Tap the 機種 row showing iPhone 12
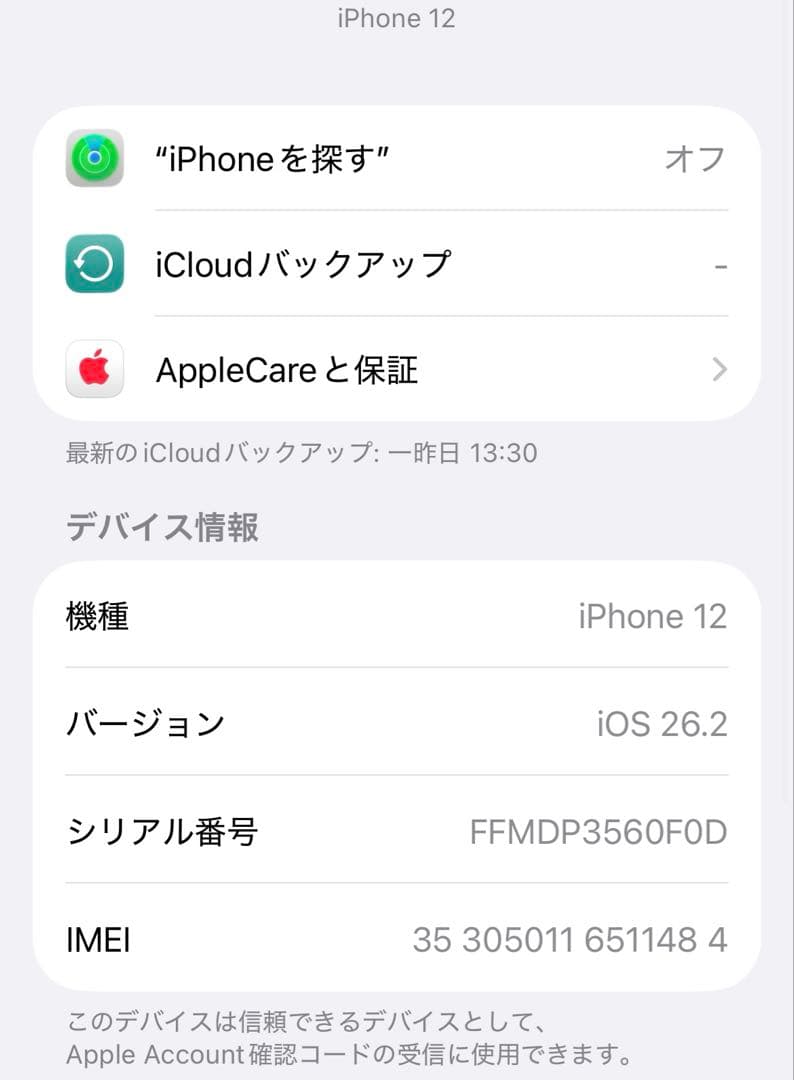Image resolution: width=794 pixels, height=1080 pixels. [x=397, y=617]
